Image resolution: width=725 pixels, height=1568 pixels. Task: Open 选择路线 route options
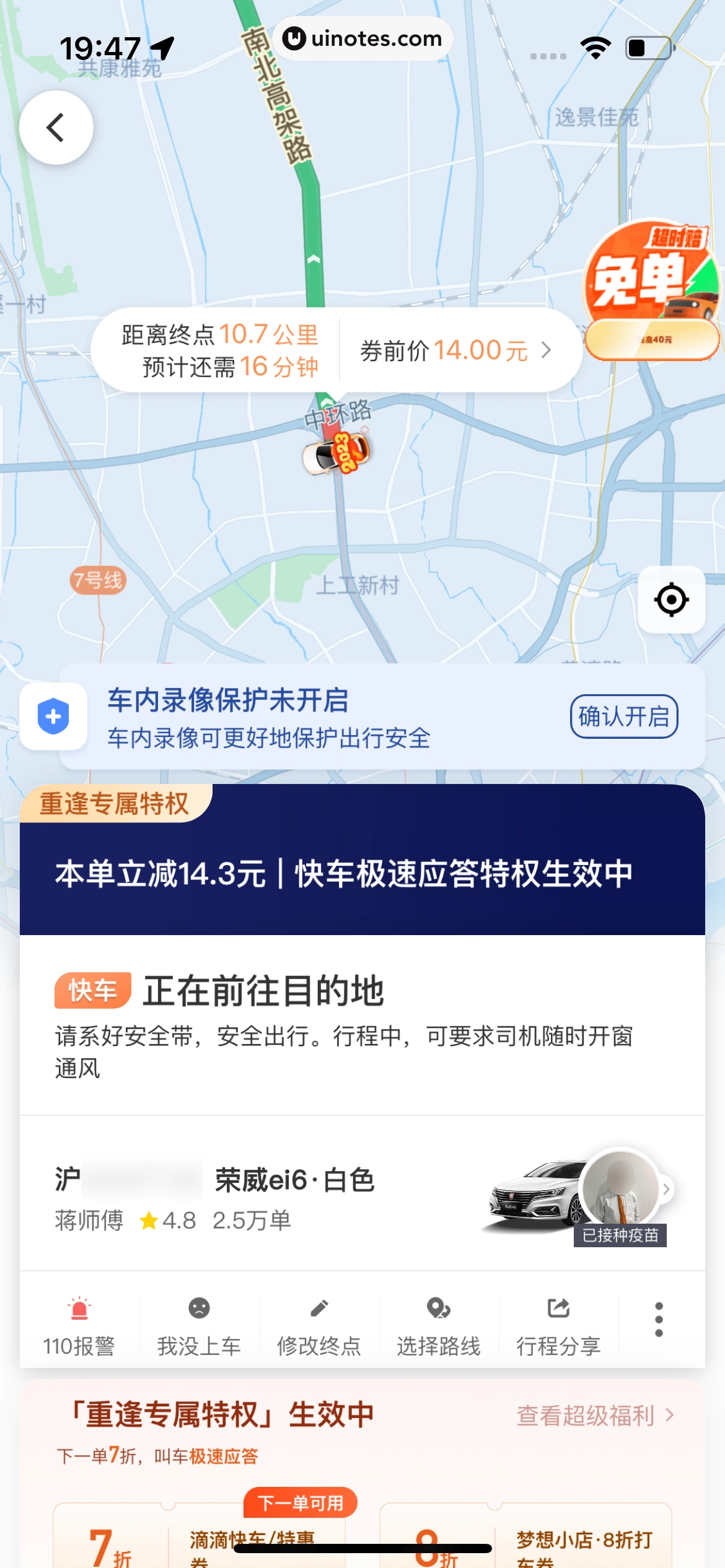[x=438, y=1325]
